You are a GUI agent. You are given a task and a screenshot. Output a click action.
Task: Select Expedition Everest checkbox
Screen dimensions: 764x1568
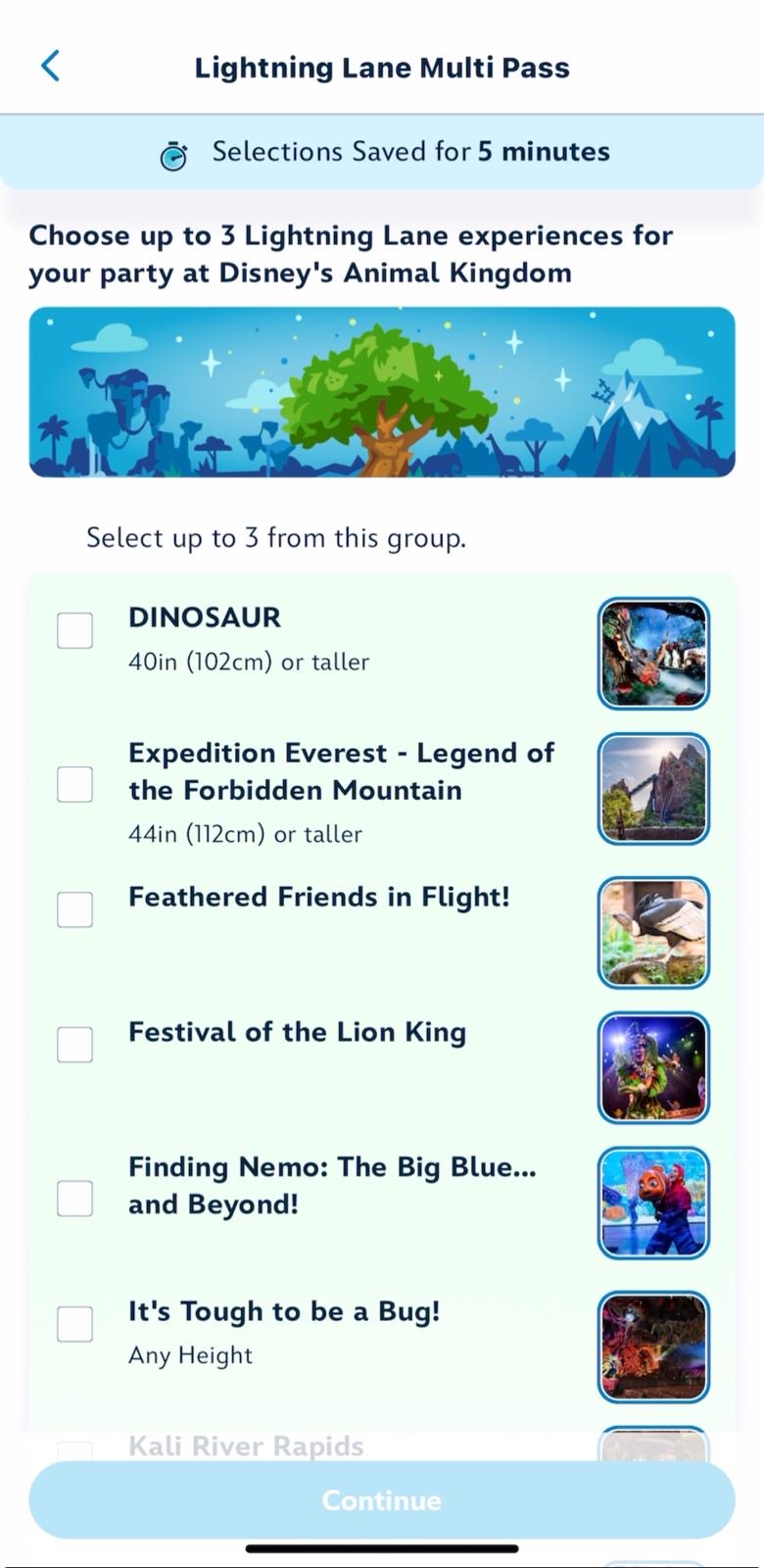75,784
